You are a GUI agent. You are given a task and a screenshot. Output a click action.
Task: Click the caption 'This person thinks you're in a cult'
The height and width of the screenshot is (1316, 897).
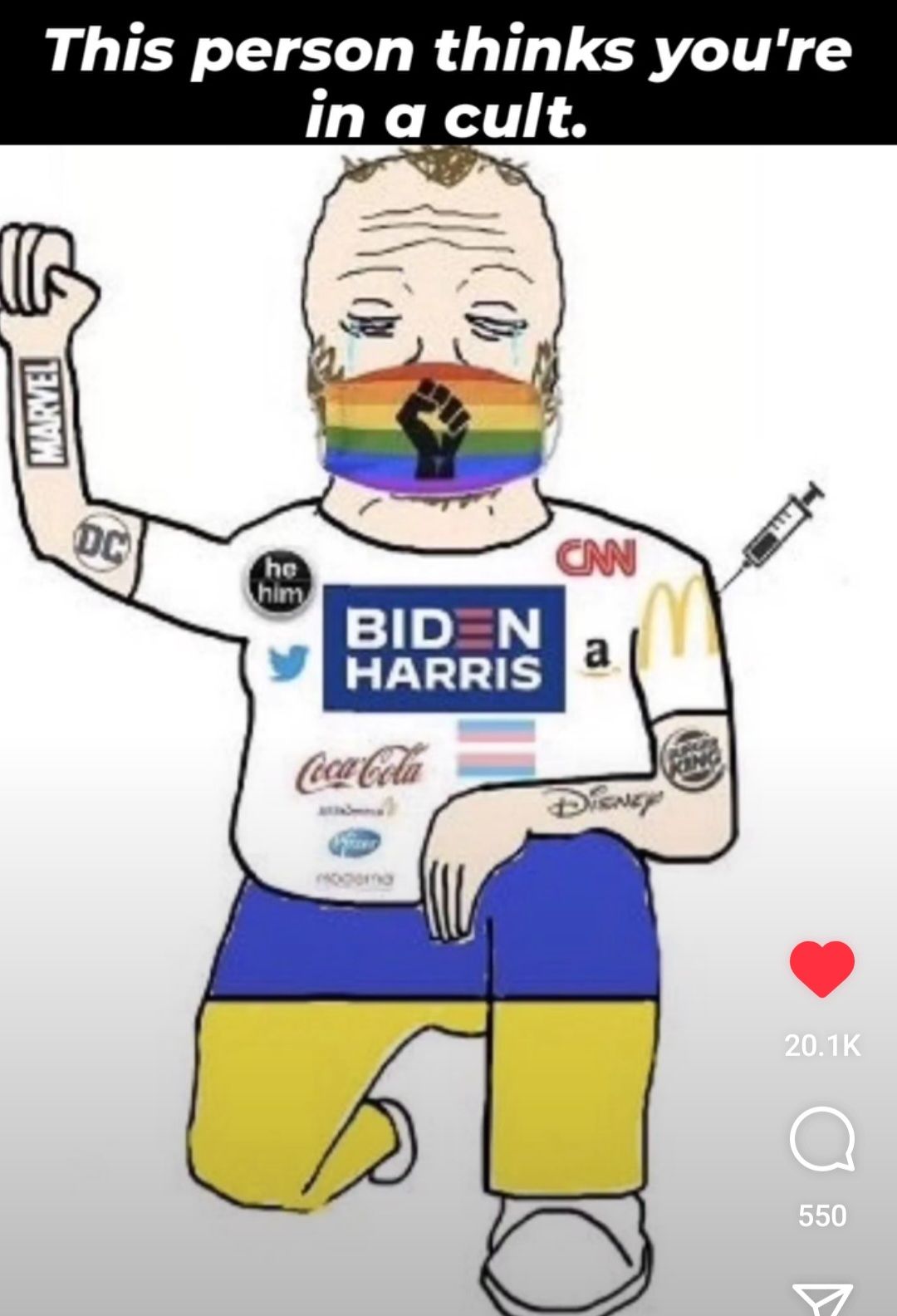[448, 79]
